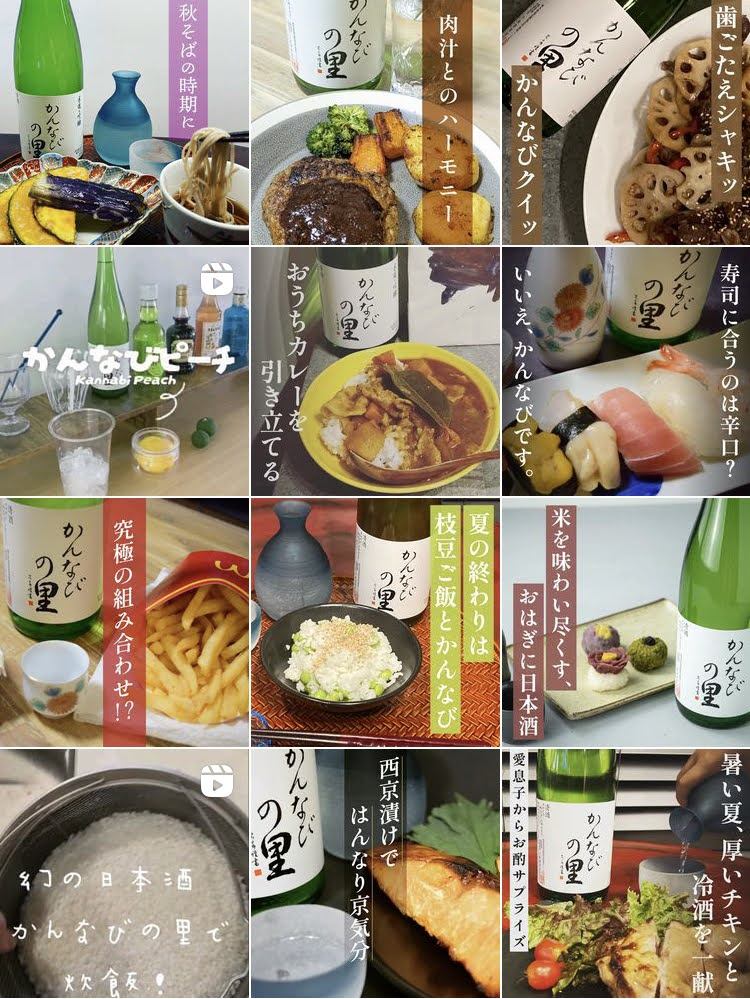750x999 pixels.
Task: Open the 究極の組み合わせ!? fries post
Action: 124,622
